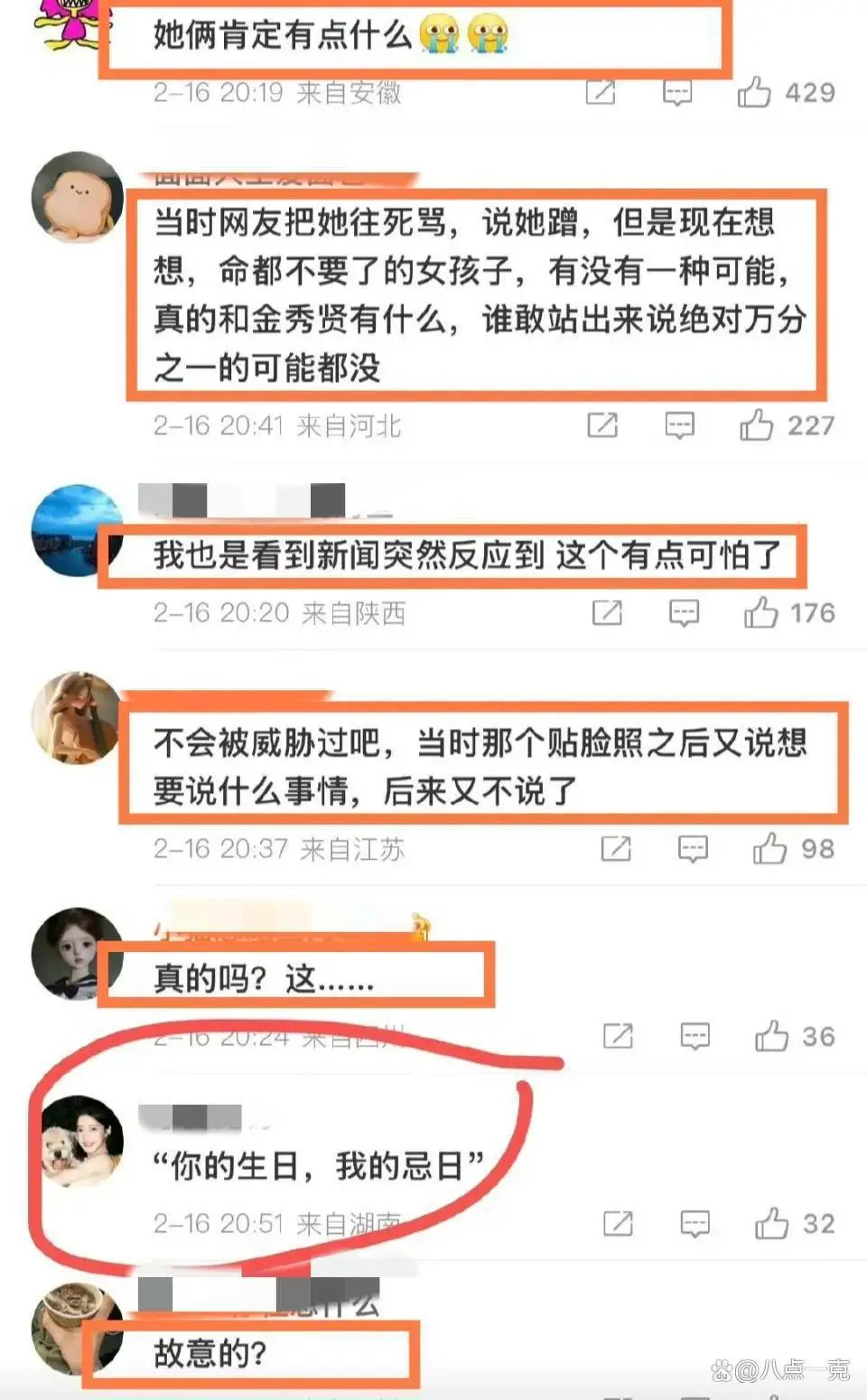
Task: Reply to the comment "你的生日，我的忌日"
Action: click(x=695, y=1223)
